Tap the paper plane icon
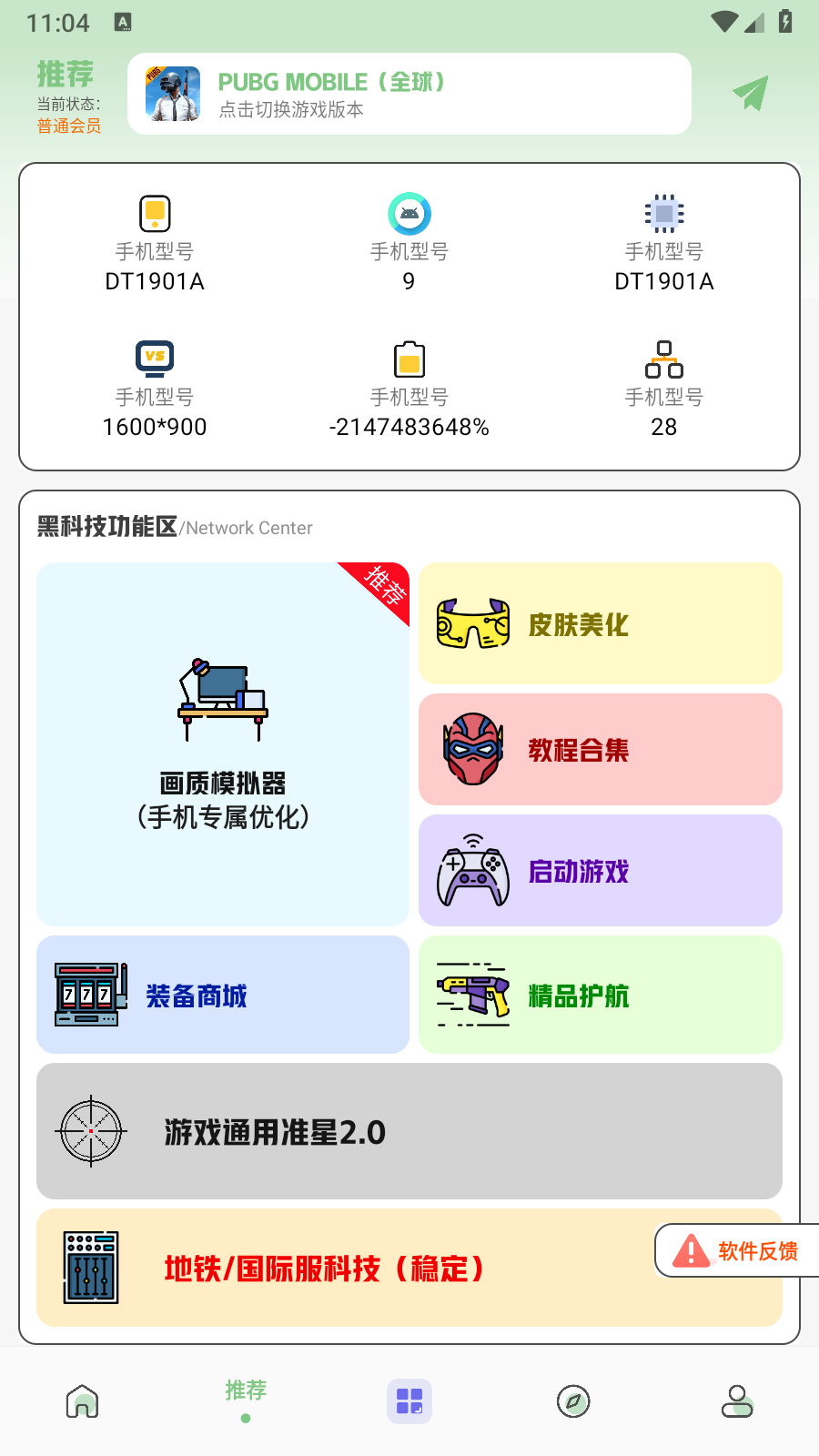This screenshot has height=1456, width=819. (751, 93)
